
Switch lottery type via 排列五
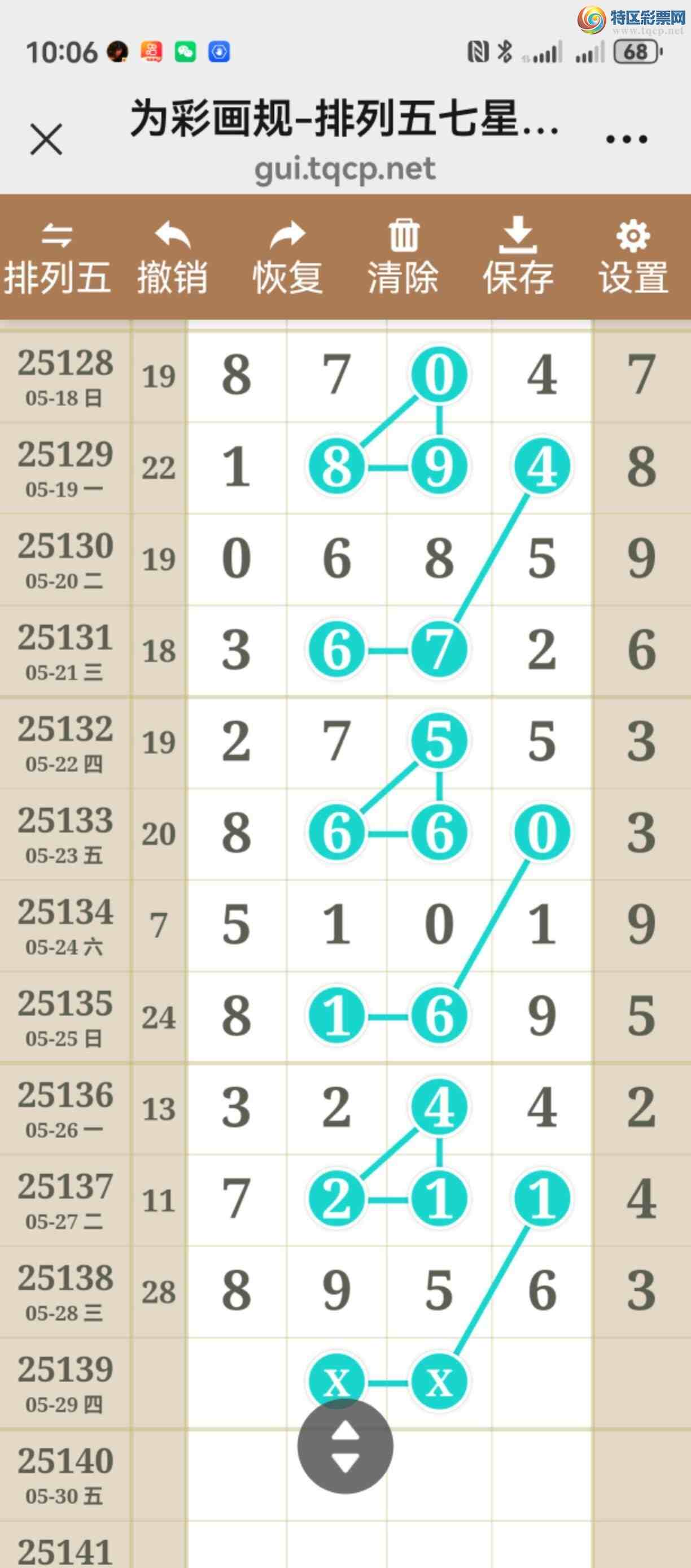click(x=57, y=258)
